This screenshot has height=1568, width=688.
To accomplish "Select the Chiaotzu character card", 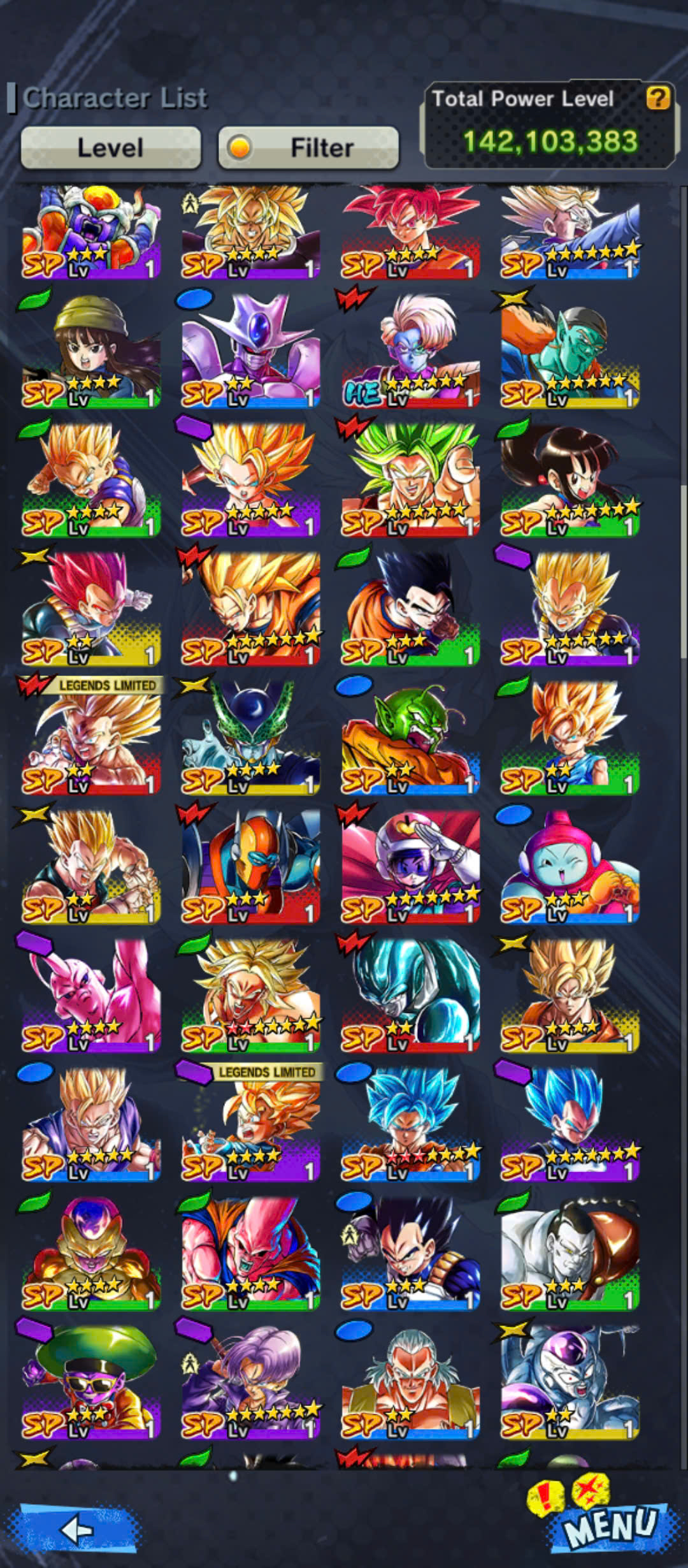I will pyautogui.click(x=570, y=866).
